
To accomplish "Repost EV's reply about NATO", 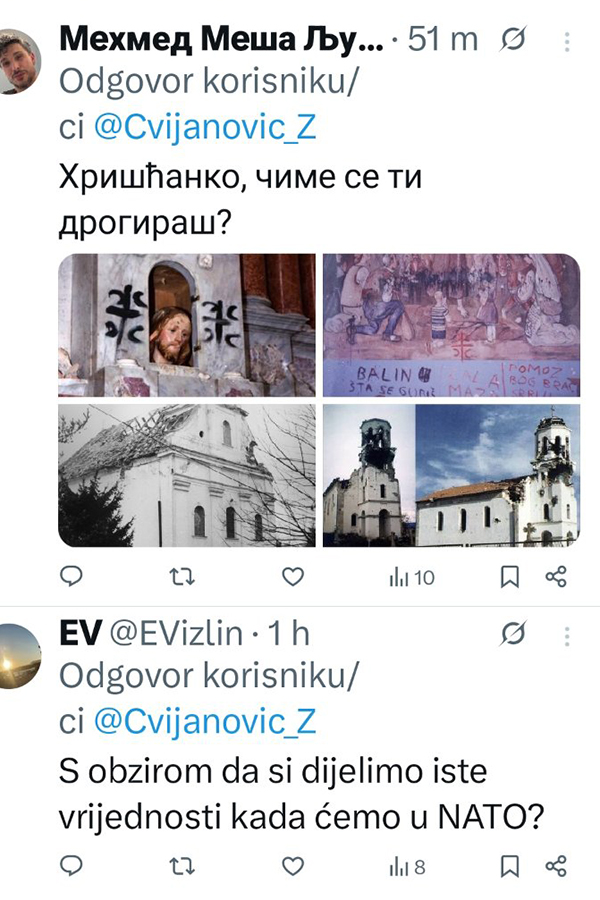I will click(x=180, y=866).
